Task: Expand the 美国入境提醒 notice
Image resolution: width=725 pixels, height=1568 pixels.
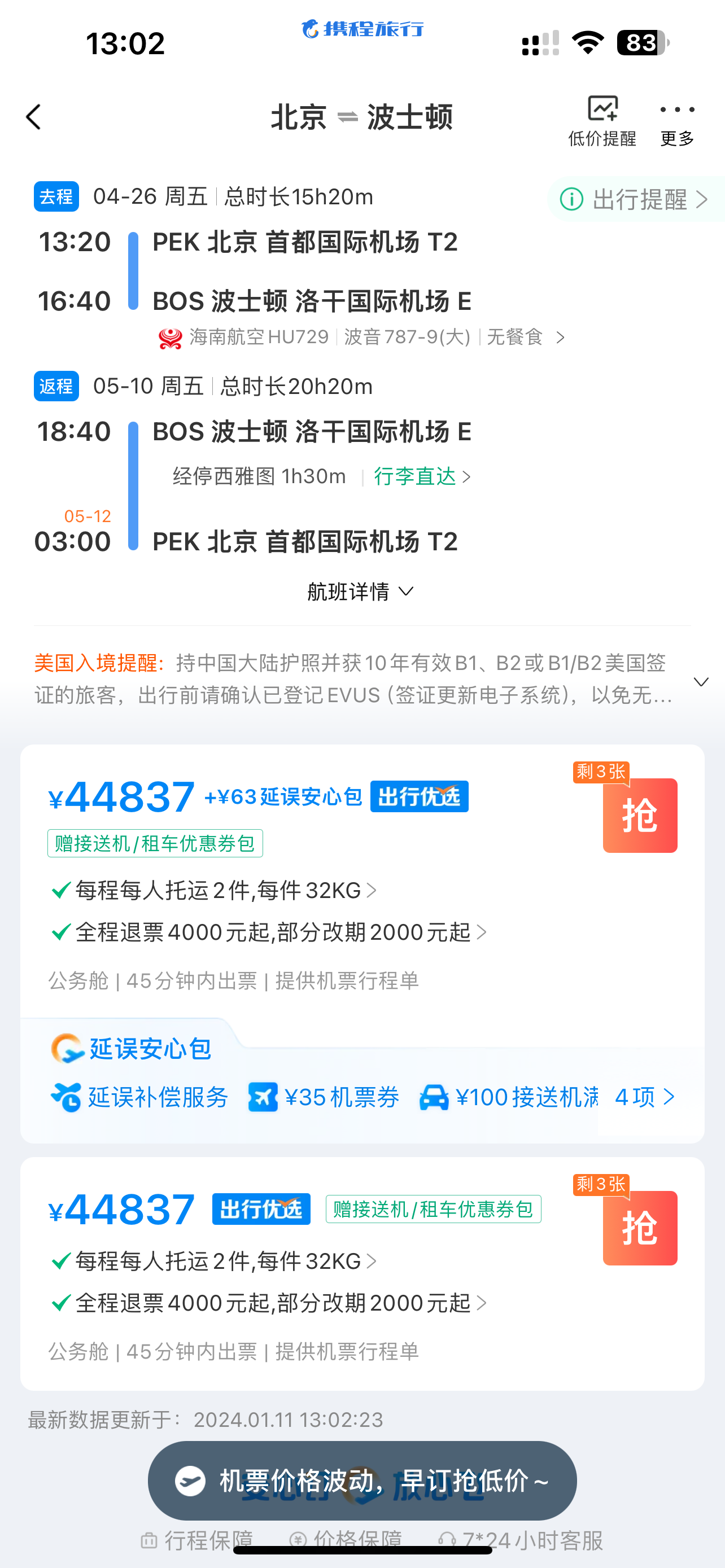Action: tap(701, 682)
